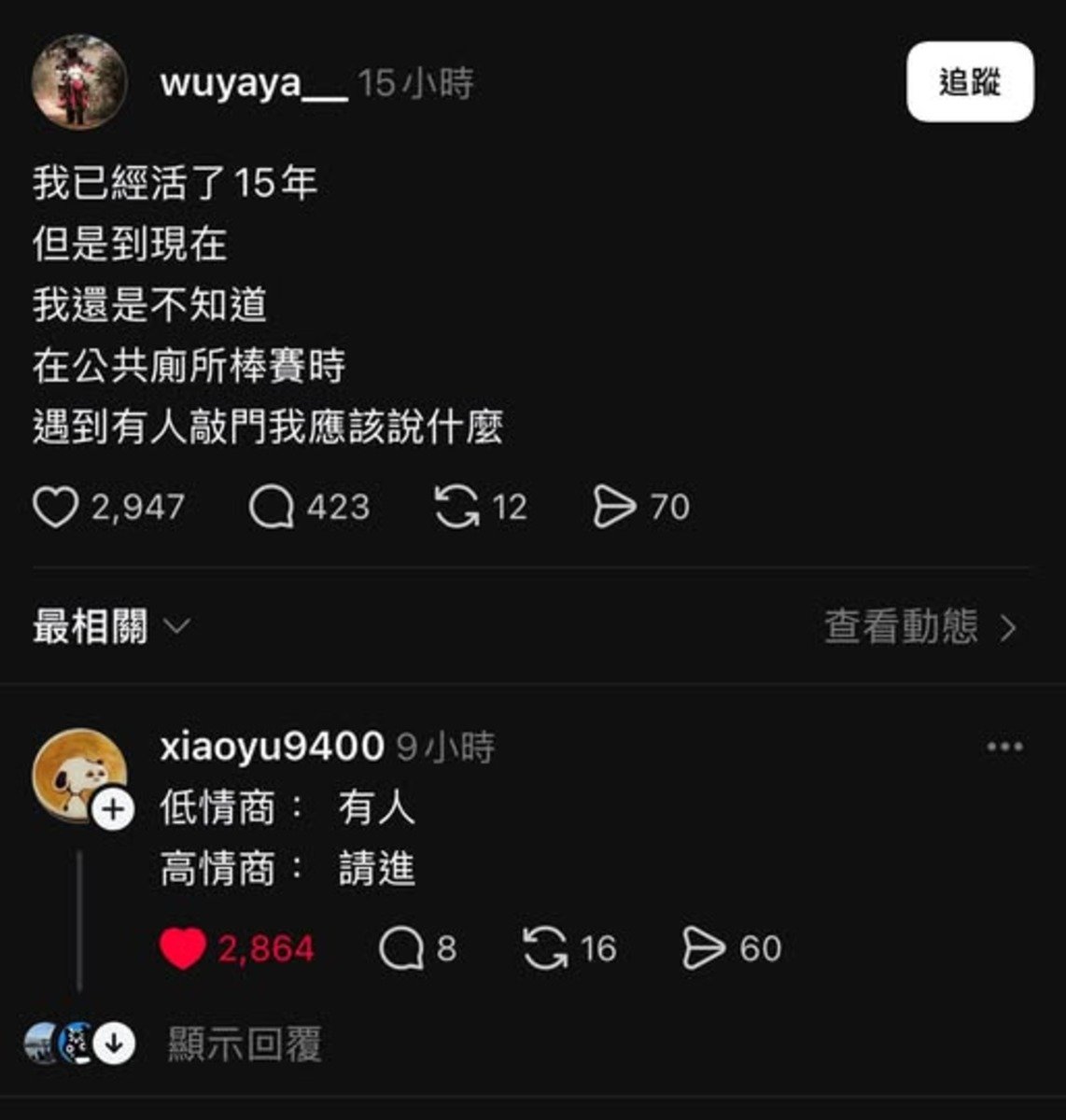The width and height of the screenshot is (1066, 1120).
Task: Repost xiaoyu9400's reply
Action: tap(545, 949)
